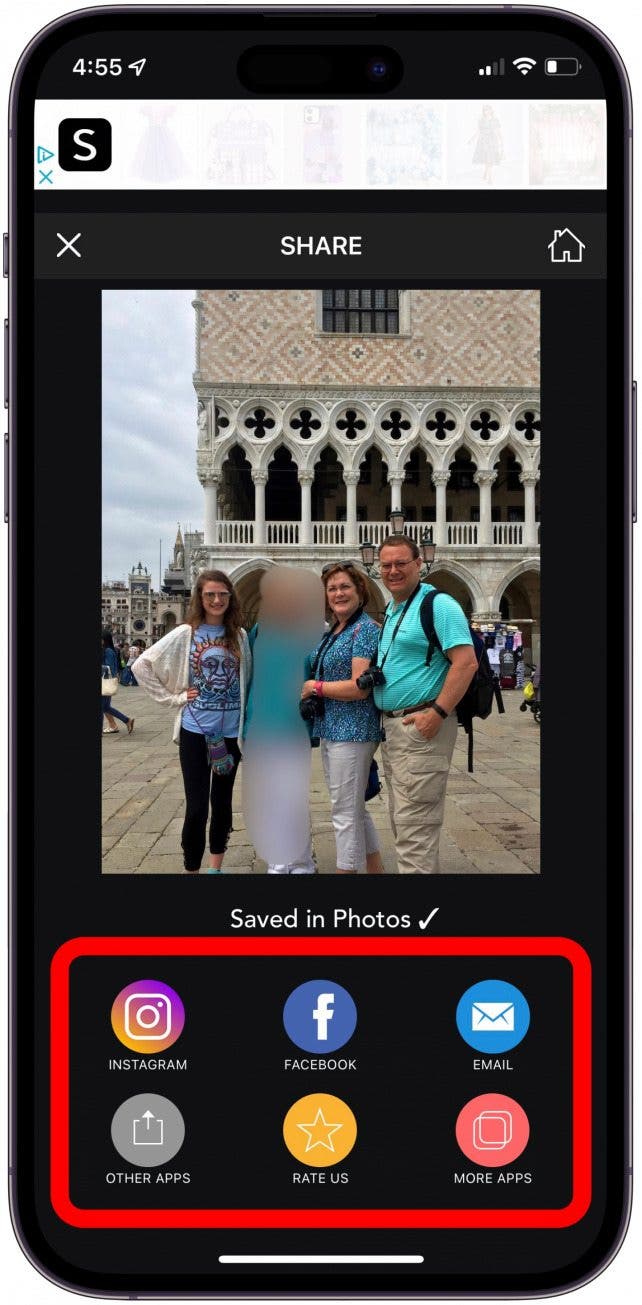Image resolution: width=642 pixels, height=1305 pixels.
Task: Dismiss the ad using its X icon
Action: pyautogui.click(x=45, y=177)
